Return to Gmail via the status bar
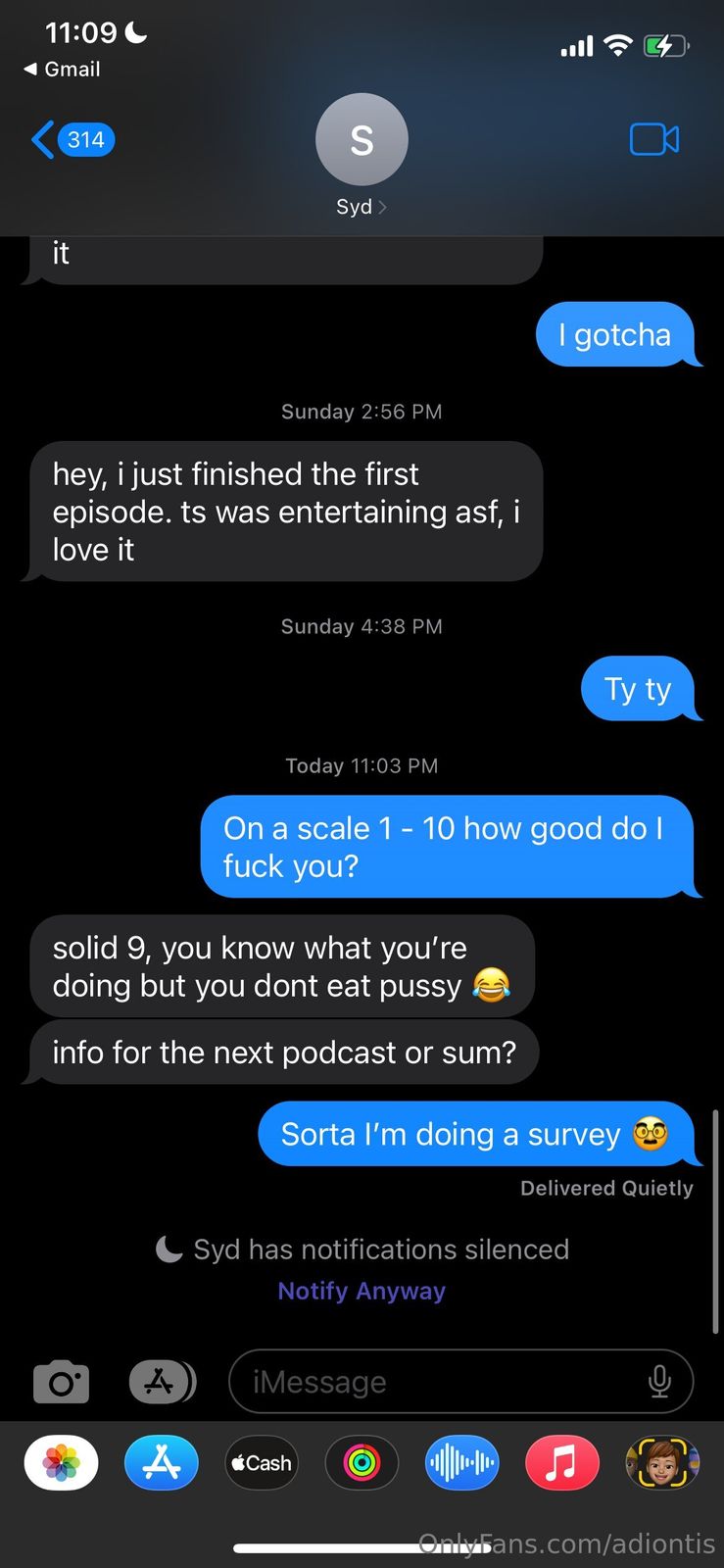724x1568 pixels. click(x=62, y=70)
